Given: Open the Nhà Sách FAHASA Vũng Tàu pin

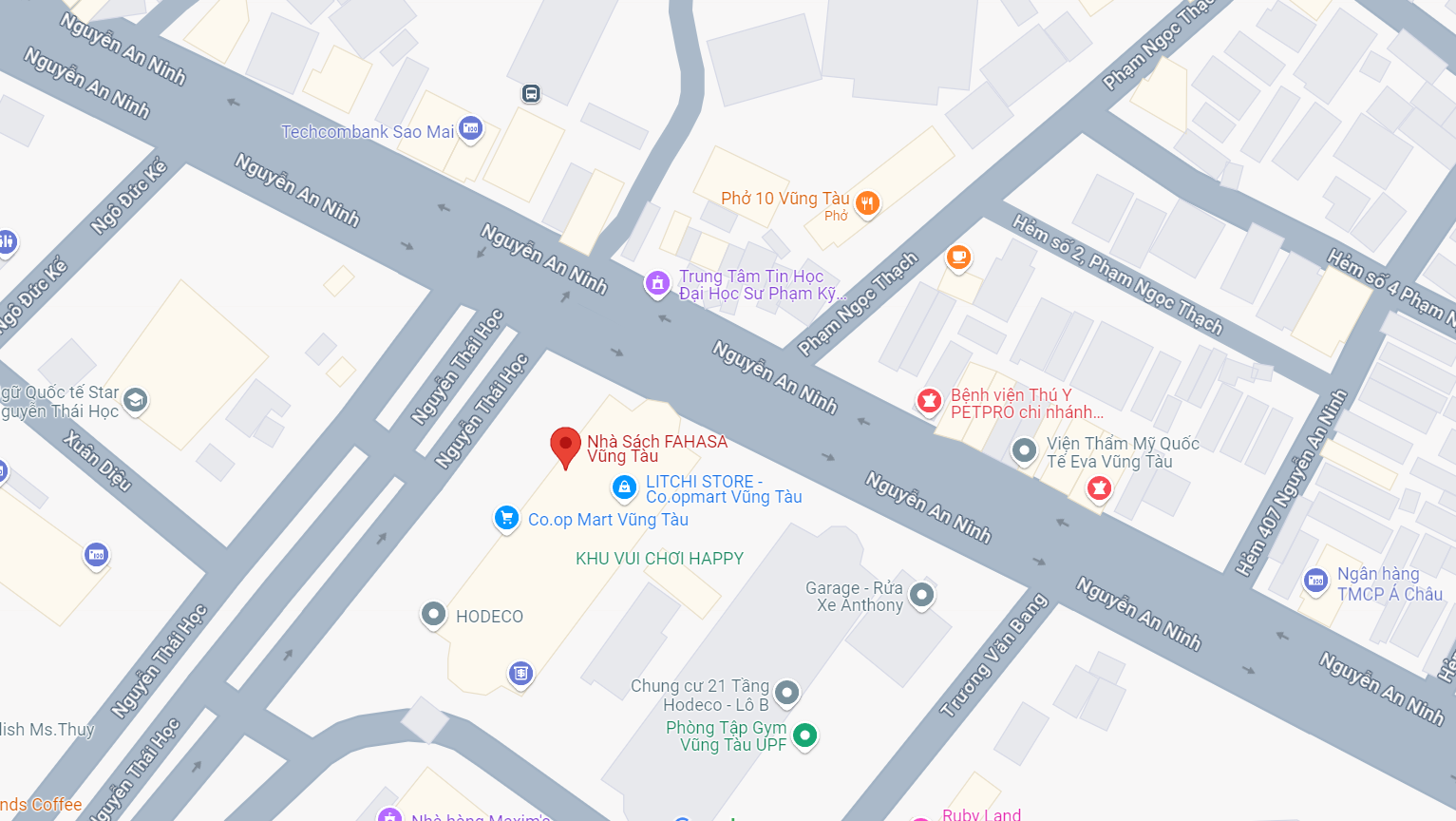Looking at the screenshot, I should tap(565, 445).
